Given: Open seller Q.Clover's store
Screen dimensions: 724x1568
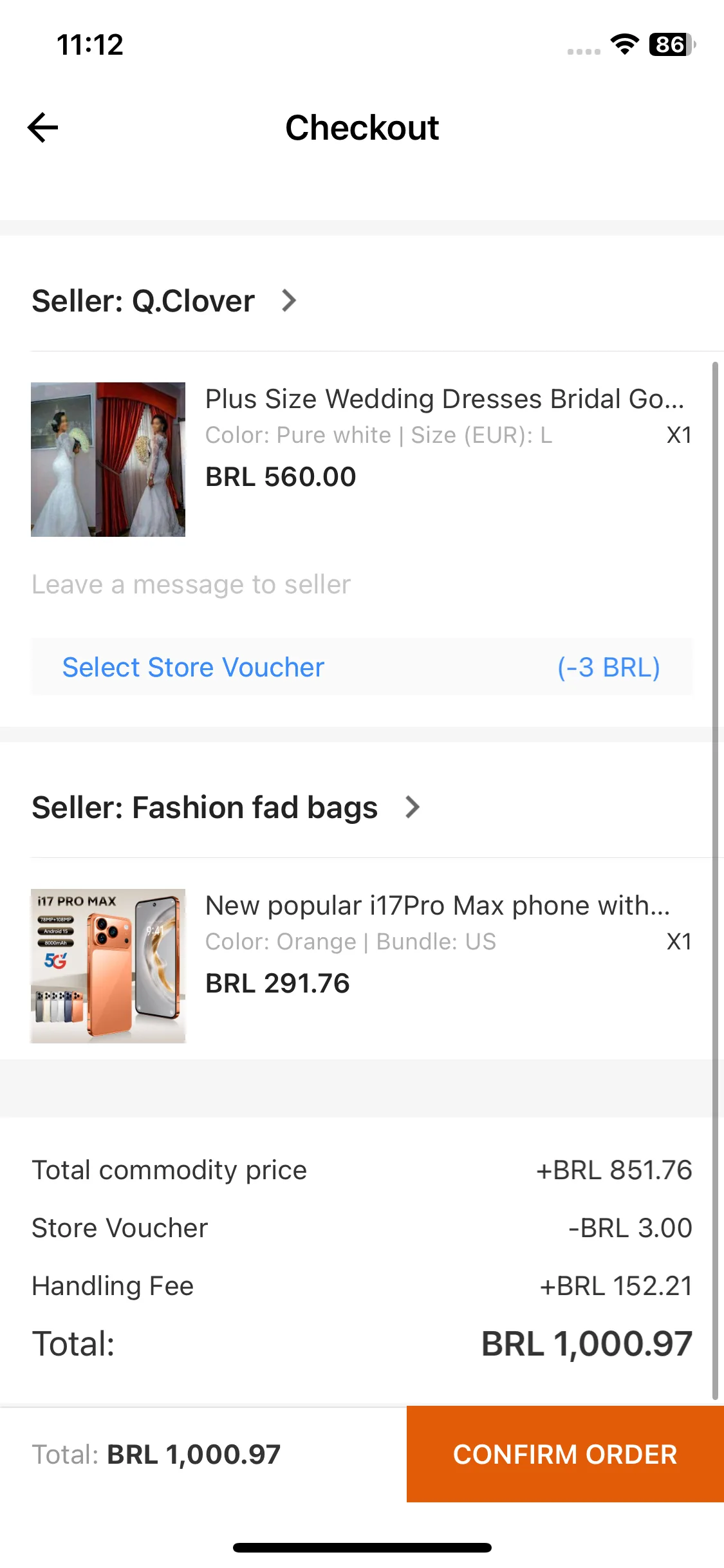Looking at the screenshot, I should click(164, 301).
